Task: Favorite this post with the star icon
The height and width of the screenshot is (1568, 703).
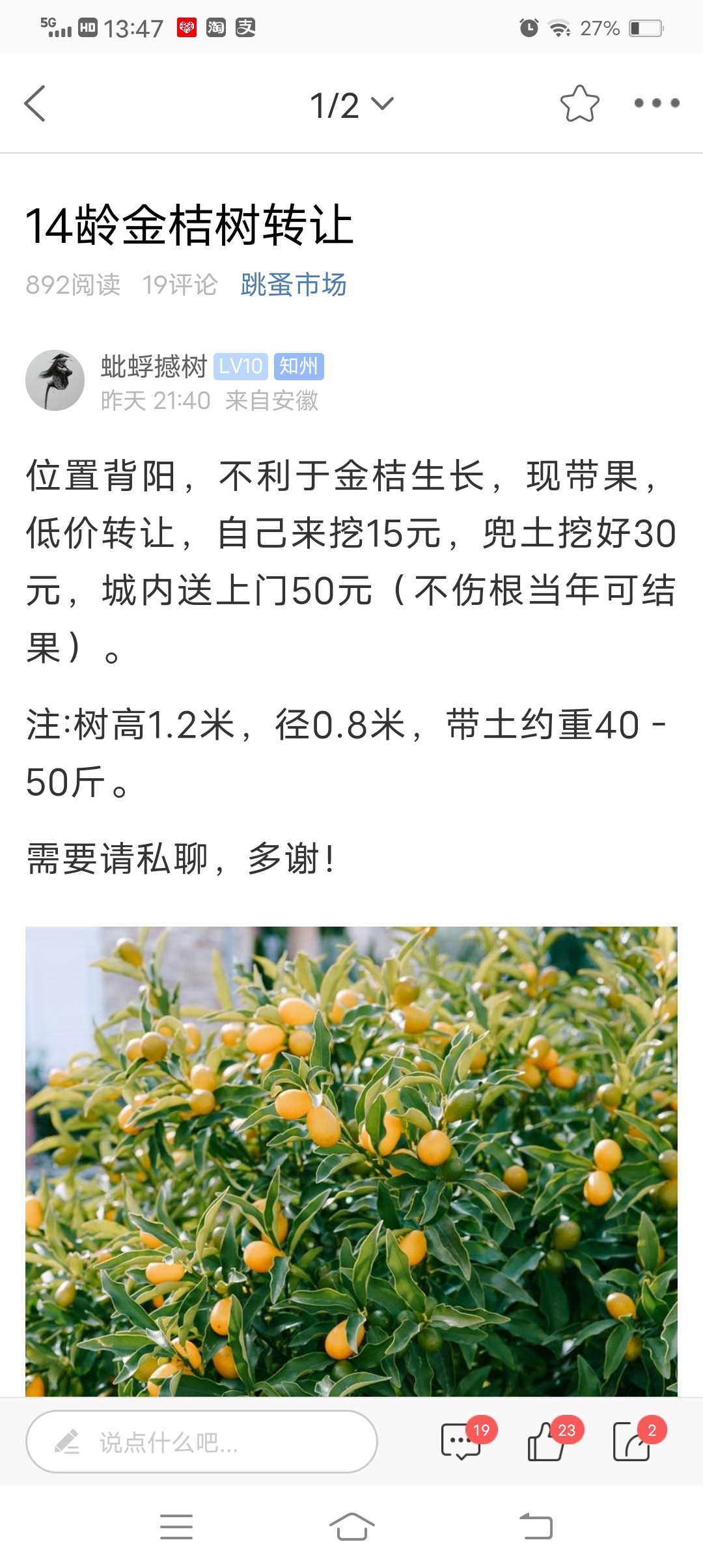Action: [x=579, y=104]
